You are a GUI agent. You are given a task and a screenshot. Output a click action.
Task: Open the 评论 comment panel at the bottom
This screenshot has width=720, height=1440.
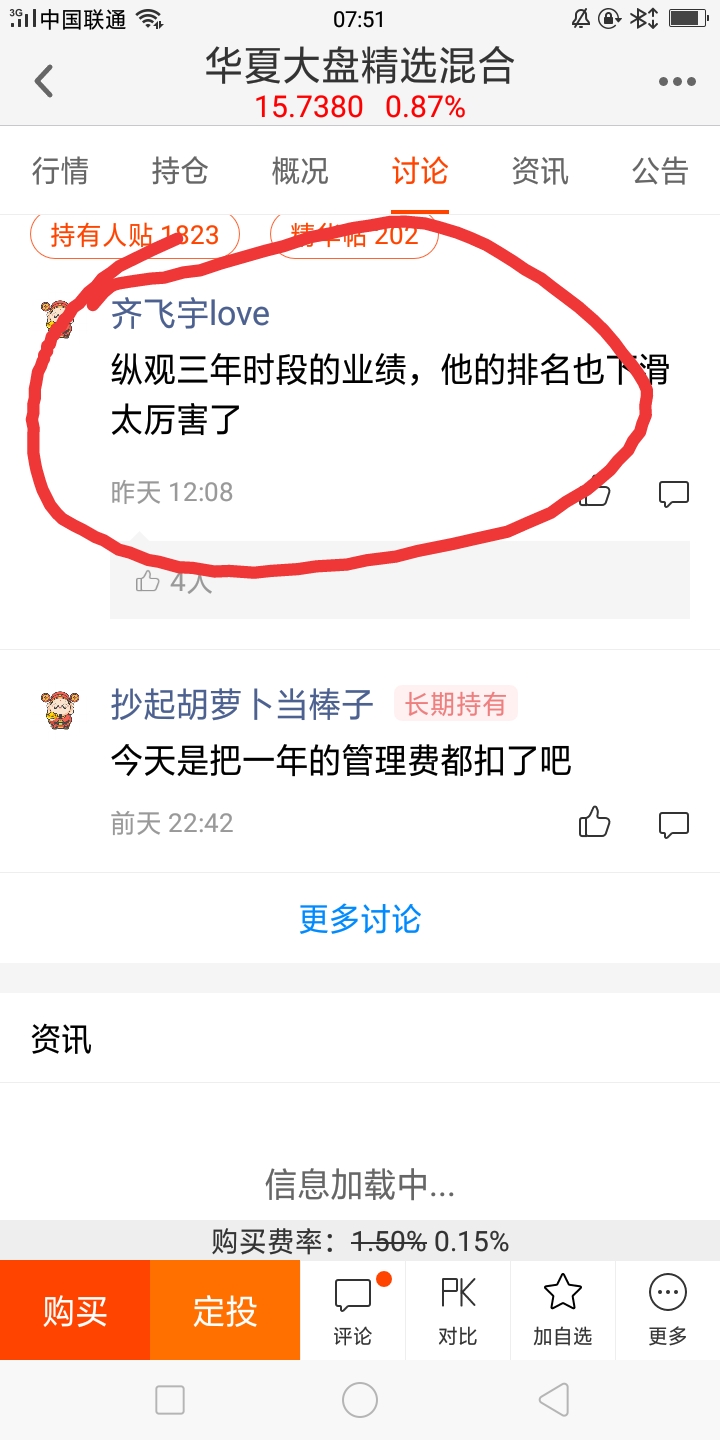pyautogui.click(x=352, y=1310)
